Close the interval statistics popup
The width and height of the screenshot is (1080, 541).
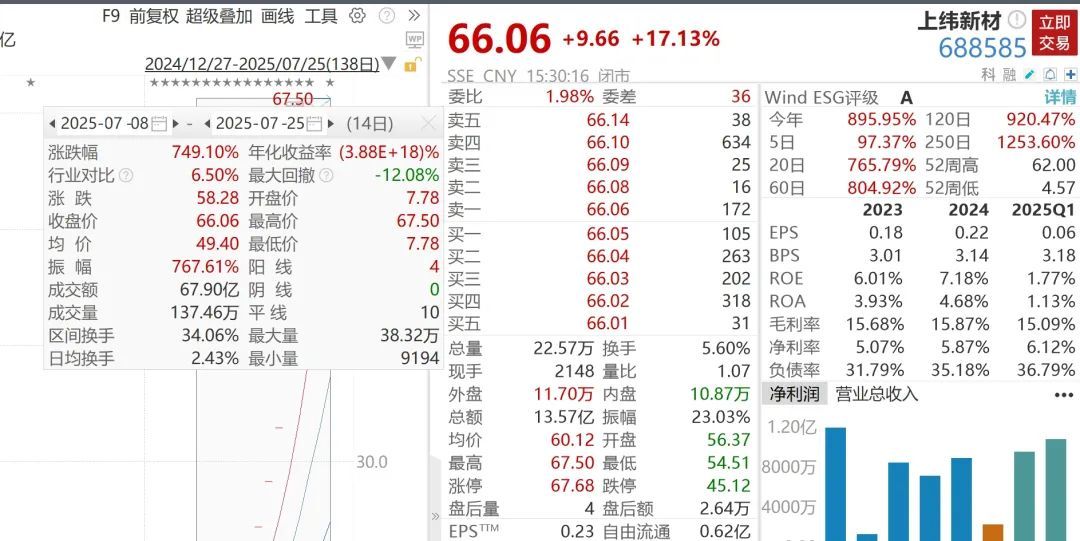[x=428, y=123]
